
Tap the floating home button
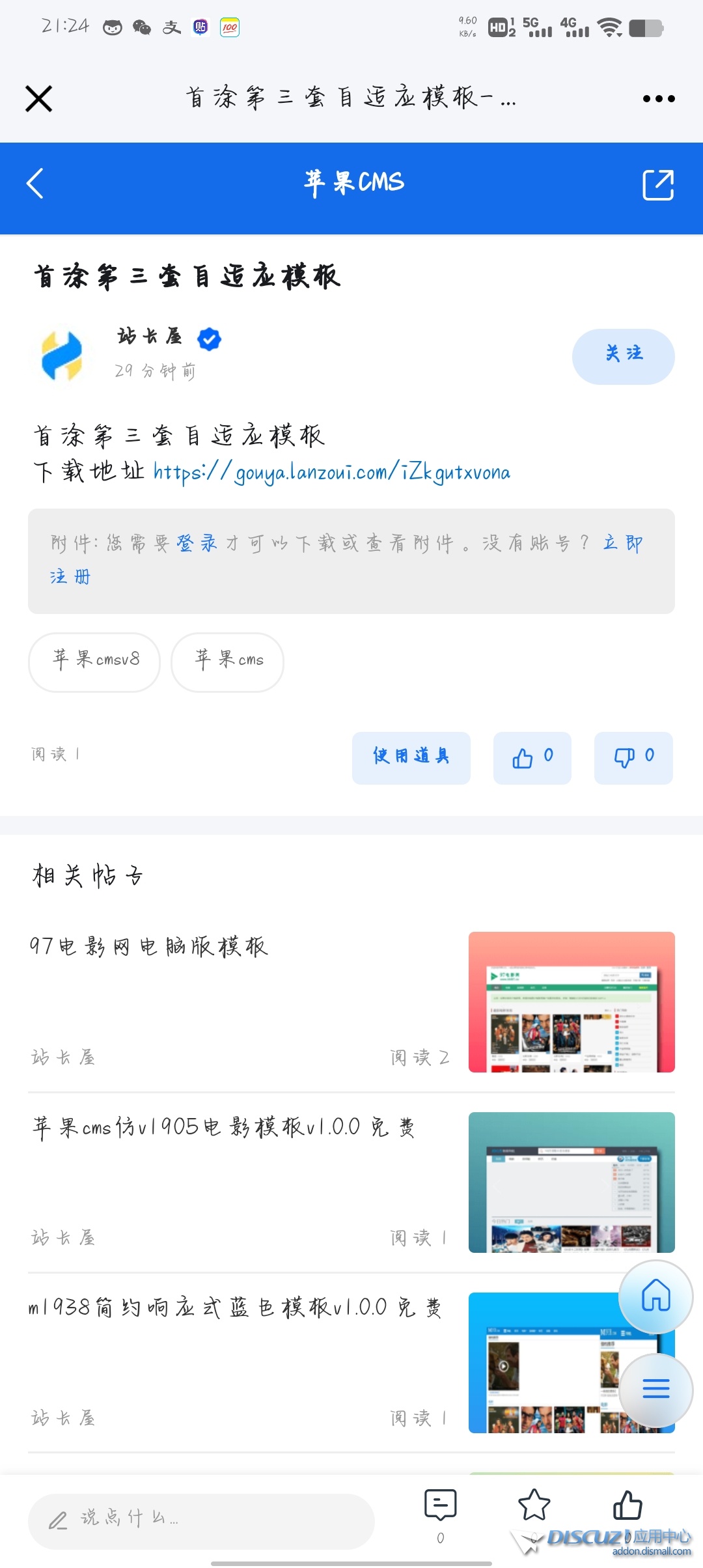pyautogui.click(x=655, y=1295)
